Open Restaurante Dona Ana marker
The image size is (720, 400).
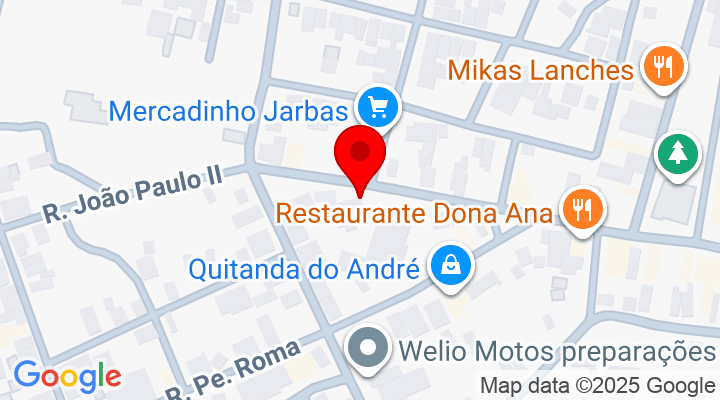(580, 210)
